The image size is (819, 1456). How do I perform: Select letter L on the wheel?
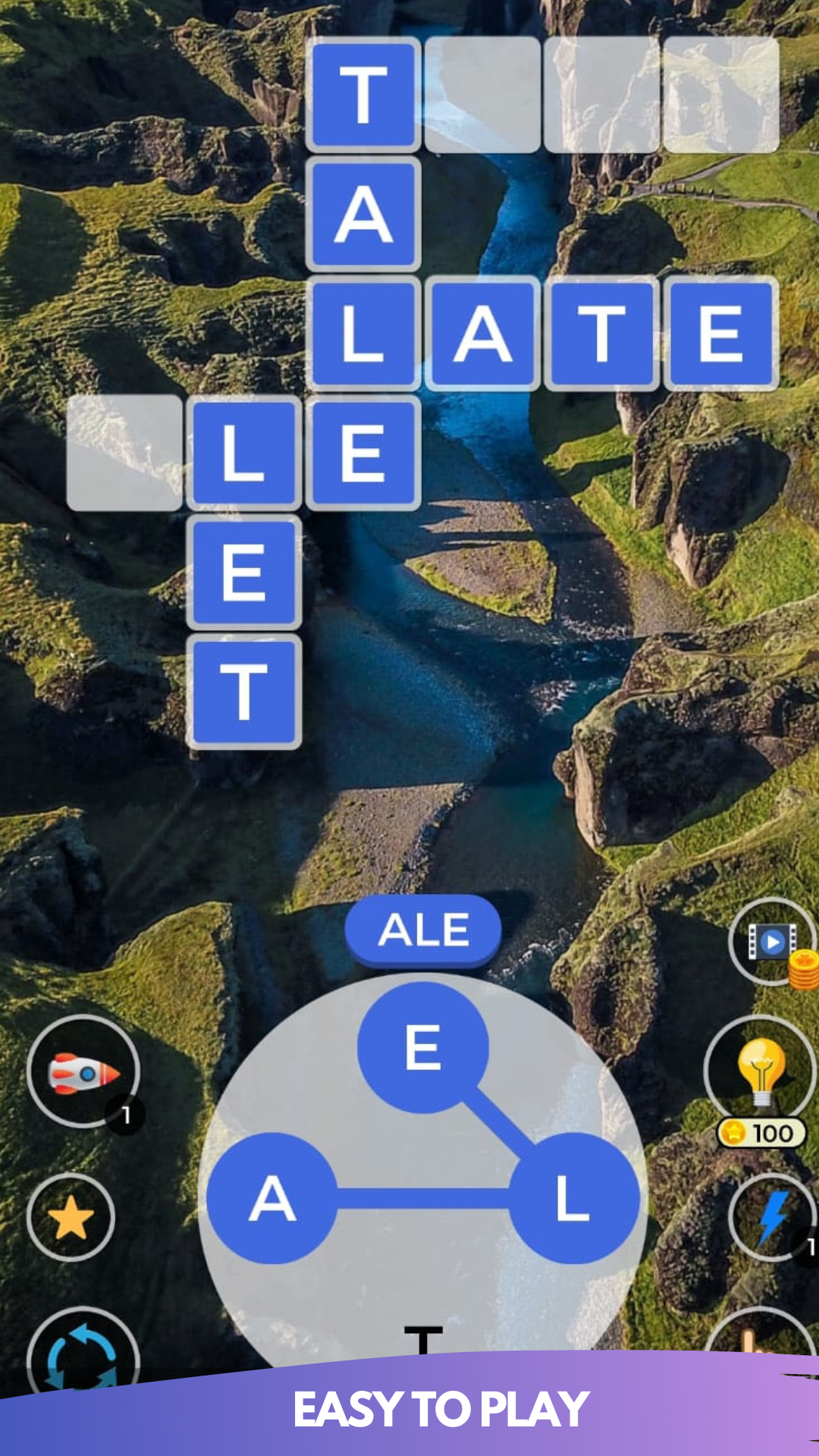tap(573, 1198)
